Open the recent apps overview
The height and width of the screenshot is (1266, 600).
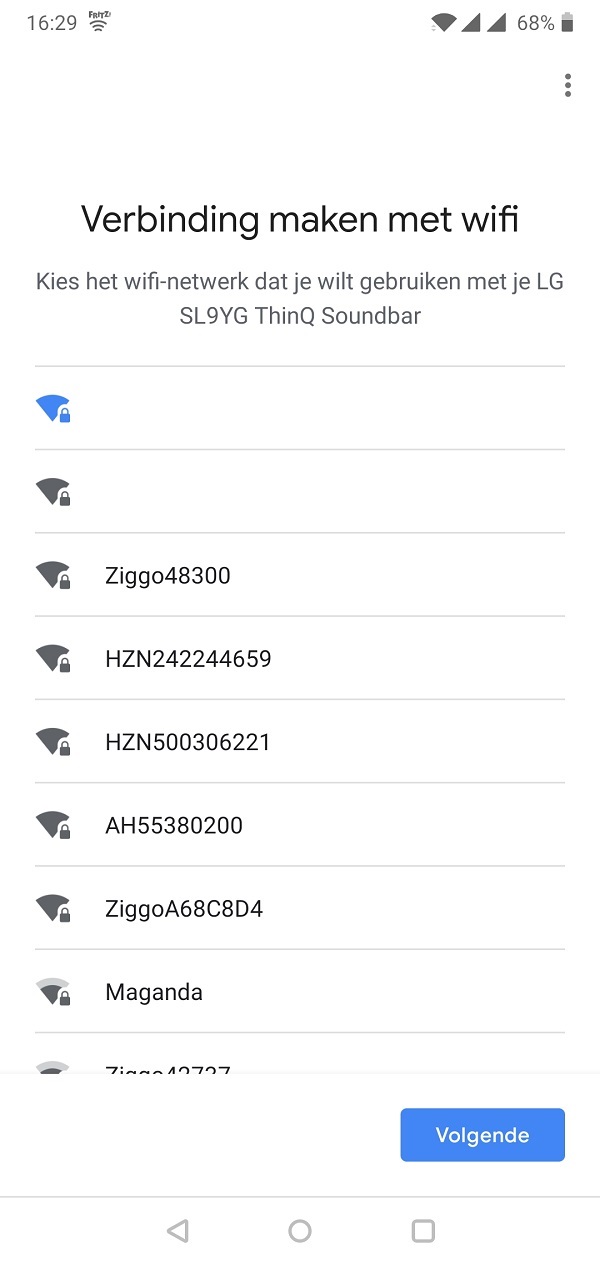click(x=423, y=1231)
